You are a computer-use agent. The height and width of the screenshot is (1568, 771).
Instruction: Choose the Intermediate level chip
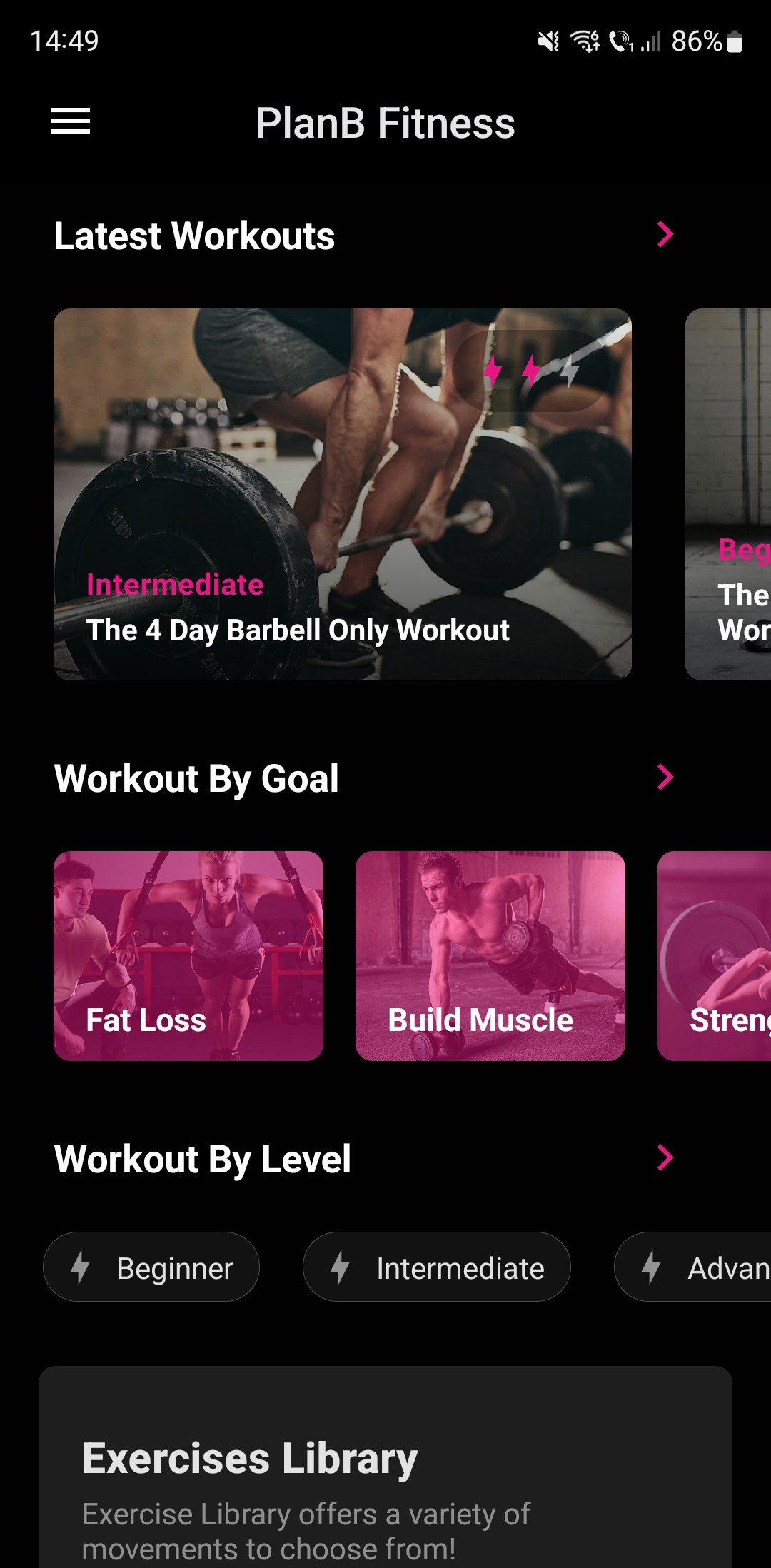(437, 1267)
